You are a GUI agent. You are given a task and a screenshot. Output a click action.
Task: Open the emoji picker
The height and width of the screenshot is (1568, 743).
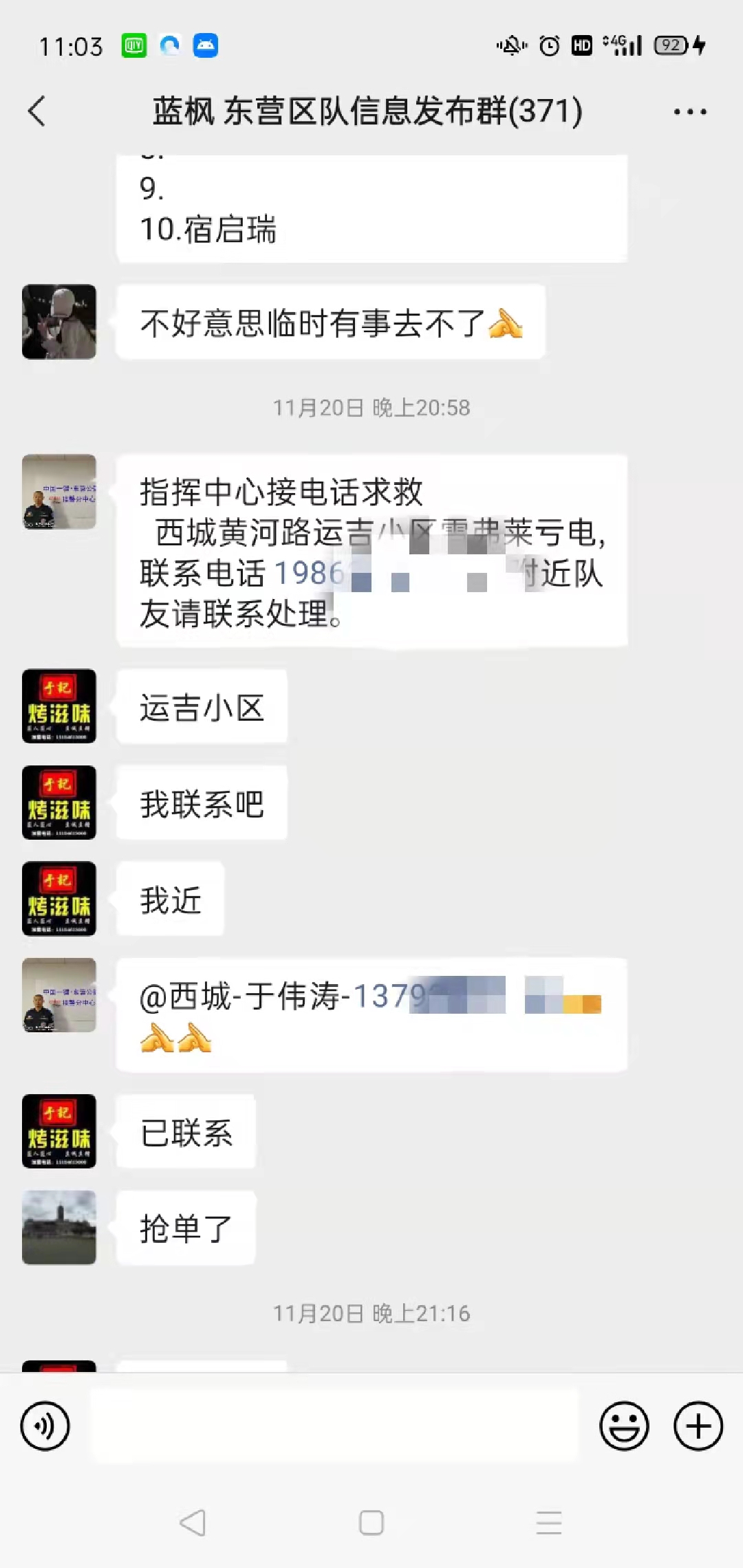(x=624, y=1426)
